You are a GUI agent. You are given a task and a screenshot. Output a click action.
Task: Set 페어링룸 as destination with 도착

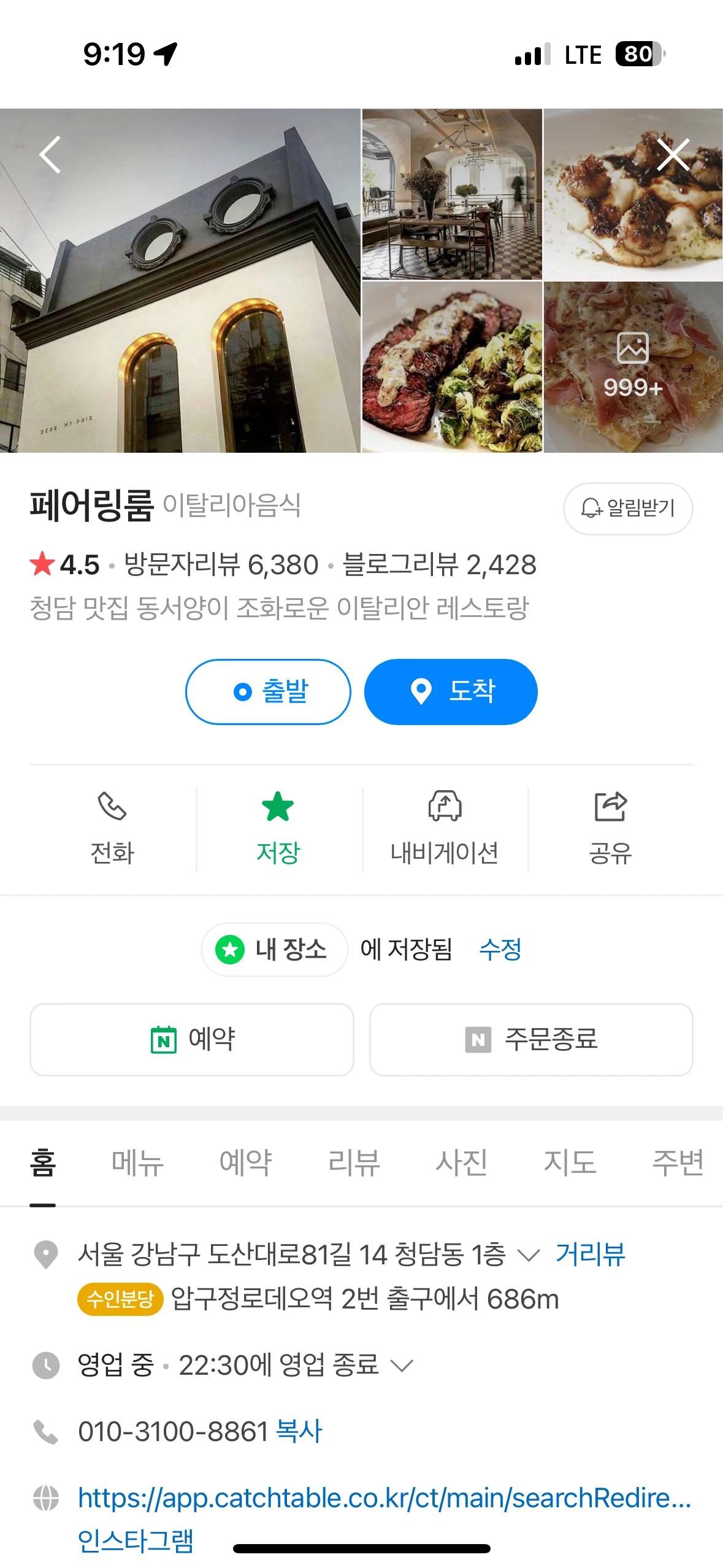pyautogui.click(x=451, y=691)
